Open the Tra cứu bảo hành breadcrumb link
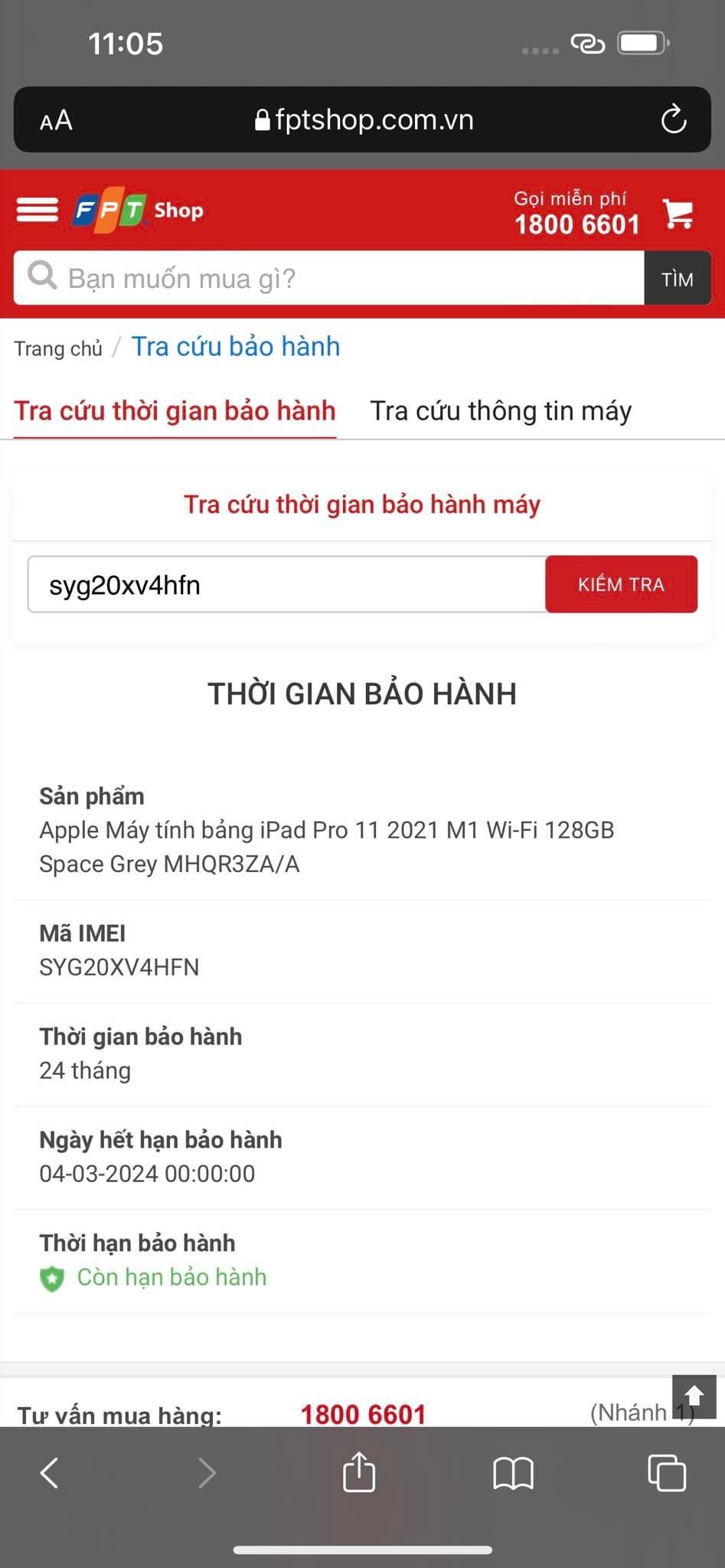The height and width of the screenshot is (1568, 725). tap(236, 347)
